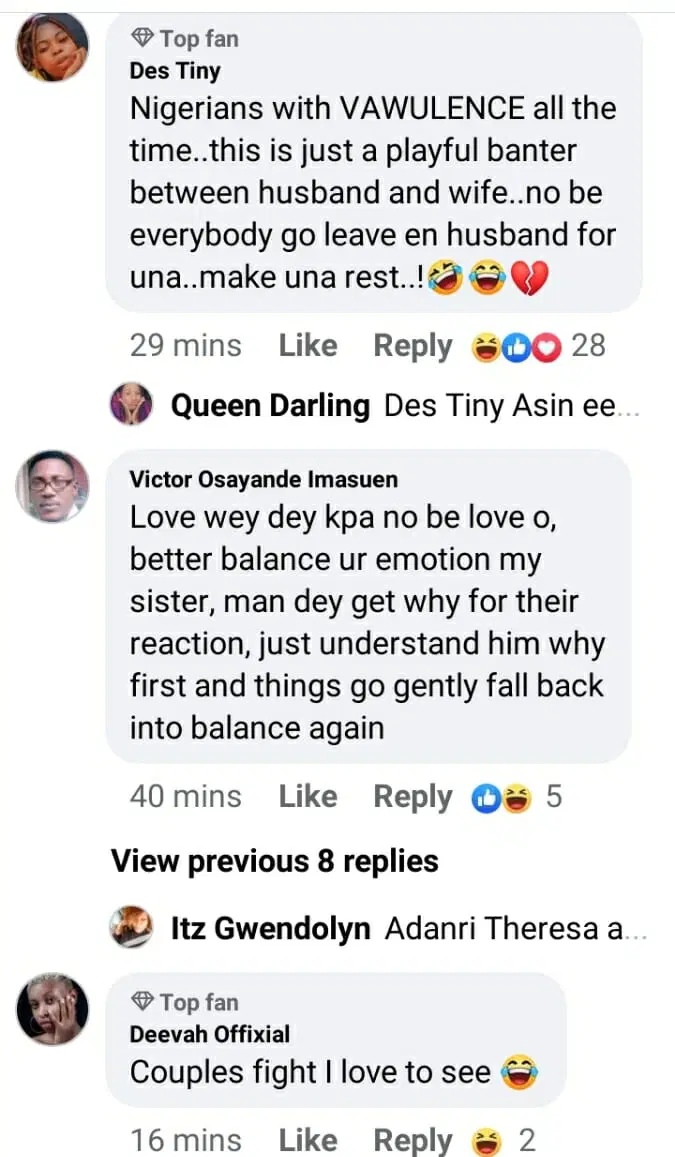Image resolution: width=675 pixels, height=1157 pixels.
Task: Open Victor Osayande Imasuen's avatar
Action: (53, 487)
